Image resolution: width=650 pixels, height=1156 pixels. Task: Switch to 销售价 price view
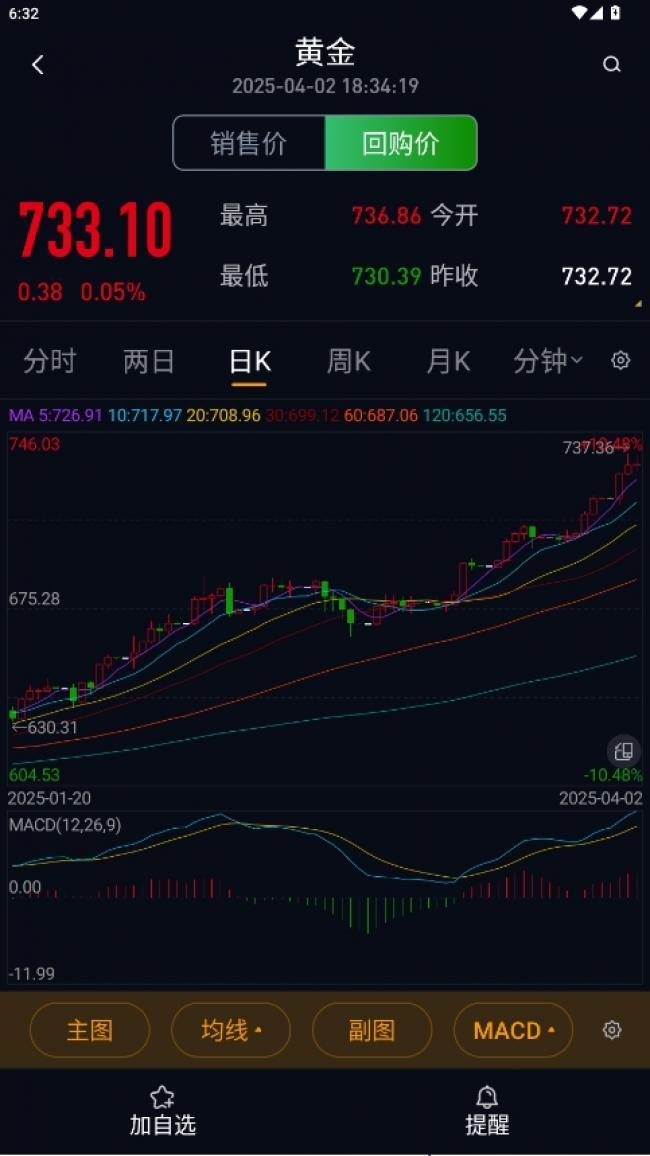click(249, 143)
